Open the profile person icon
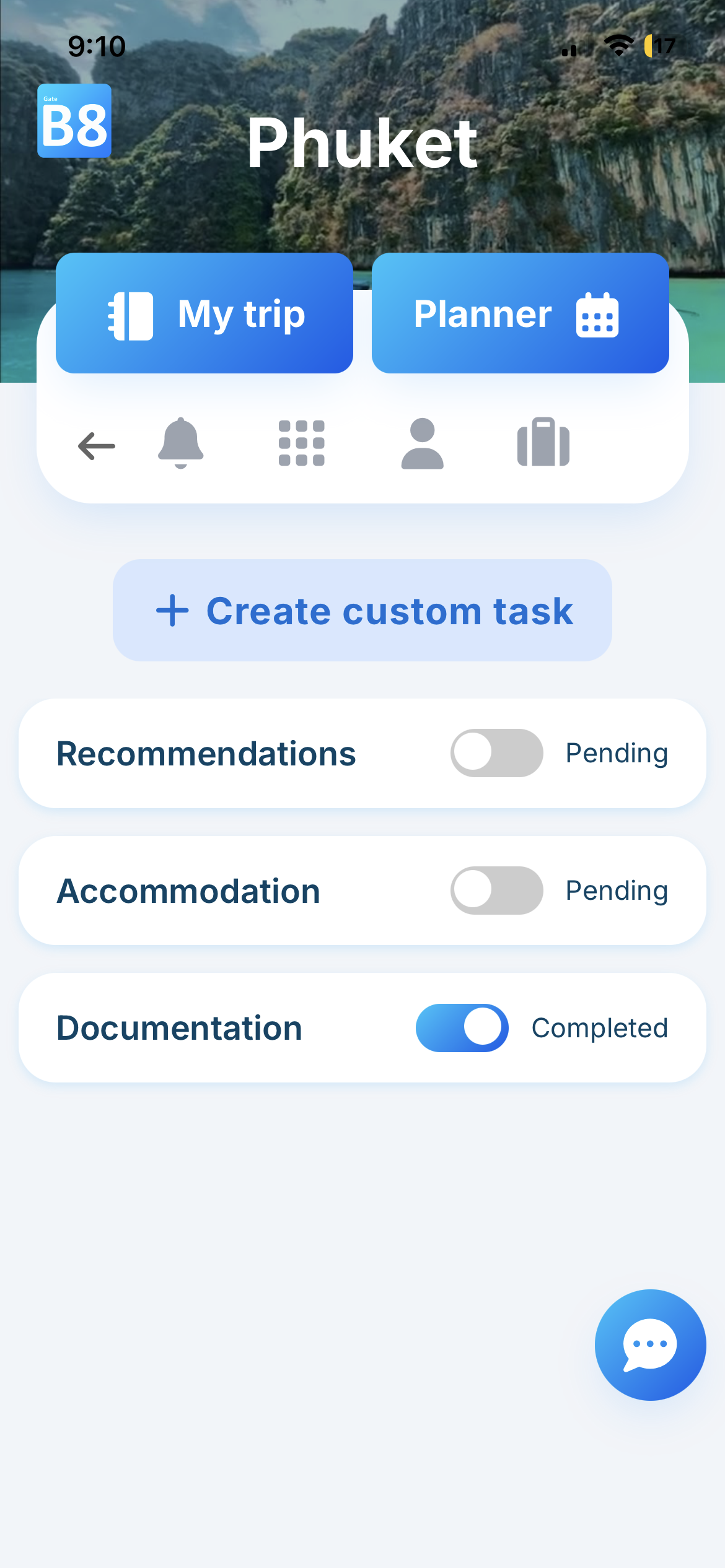 point(422,443)
